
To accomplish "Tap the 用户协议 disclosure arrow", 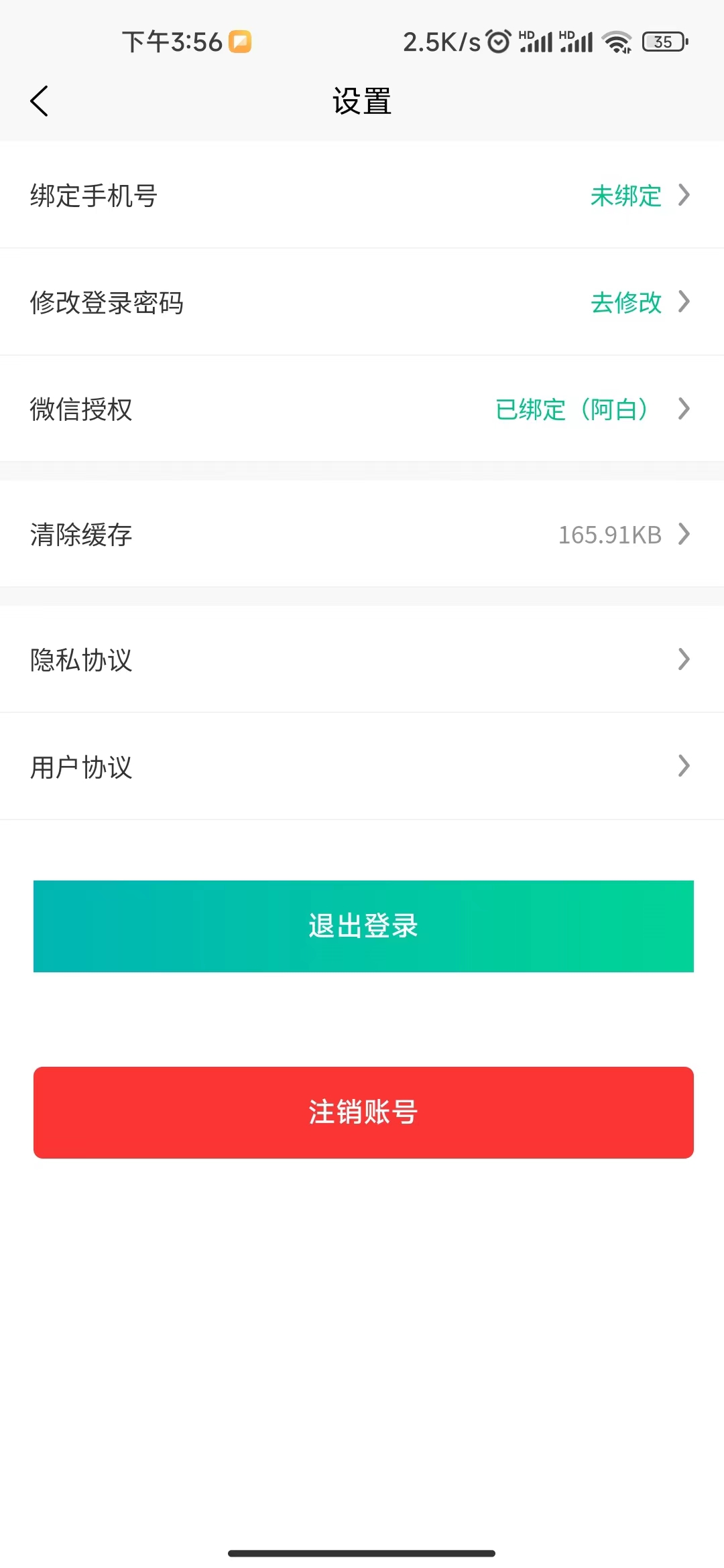I will [x=684, y=766].
